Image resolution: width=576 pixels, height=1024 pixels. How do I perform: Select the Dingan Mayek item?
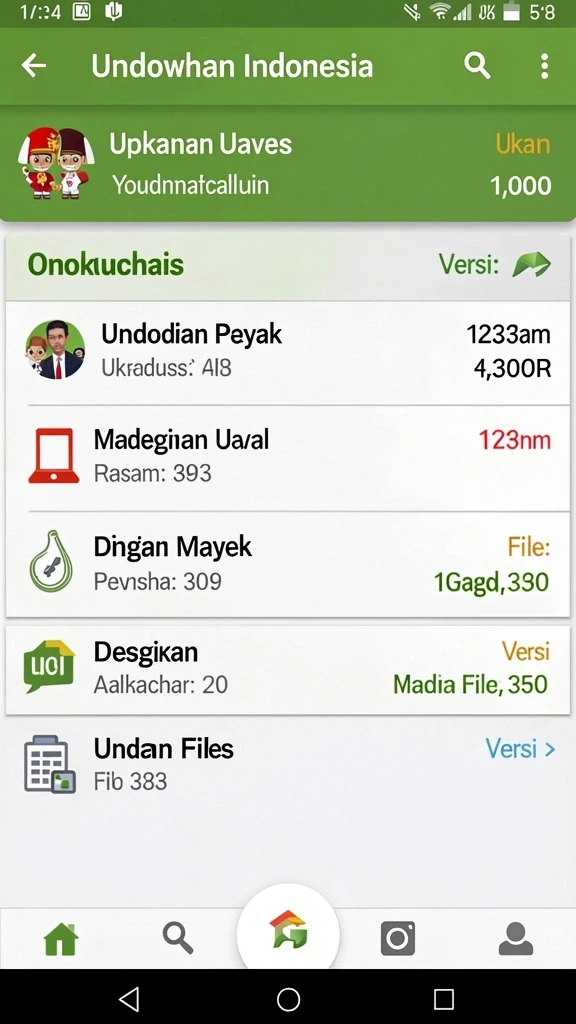pos(288,564)
